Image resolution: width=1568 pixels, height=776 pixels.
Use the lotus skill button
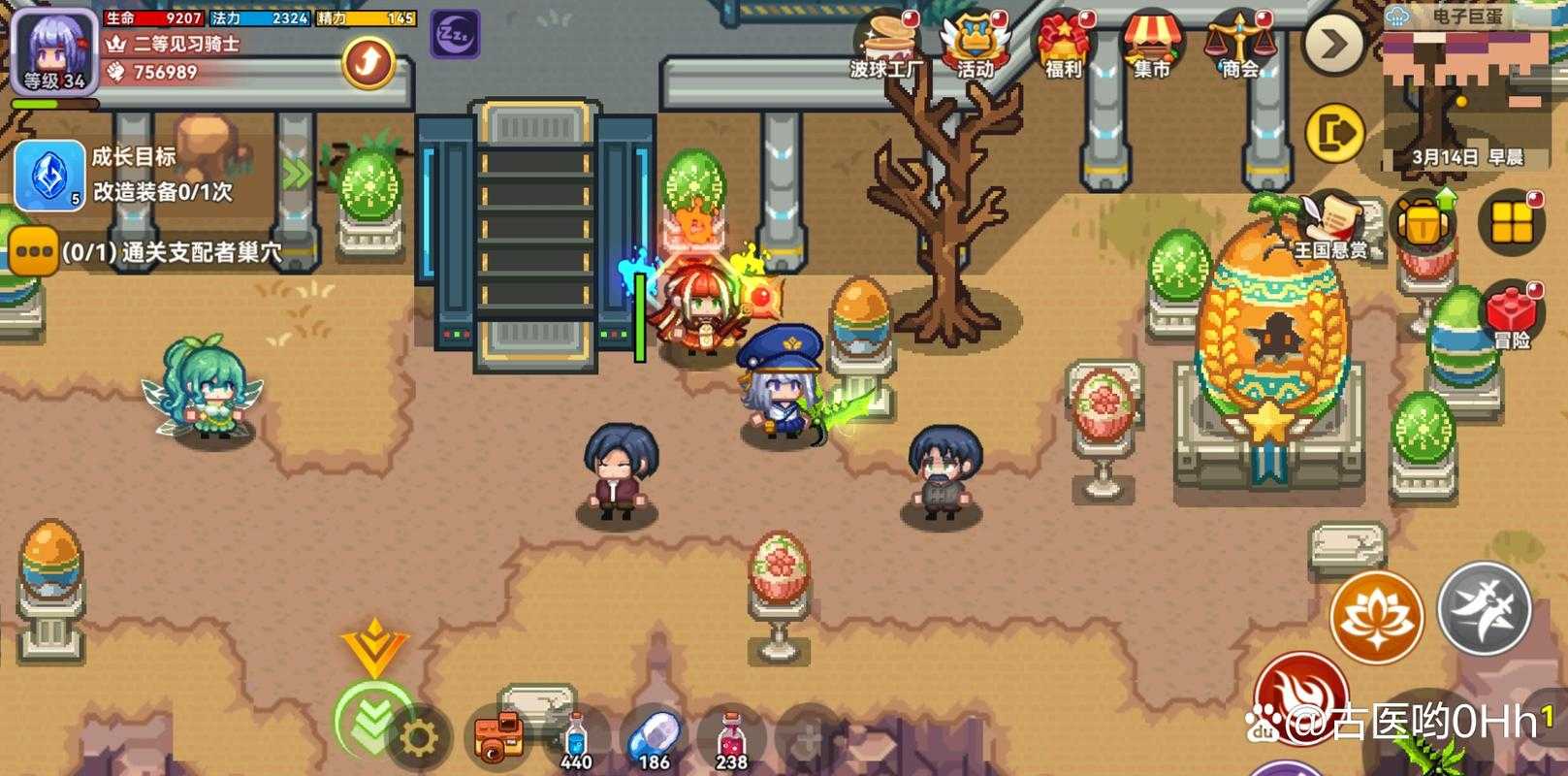pyautogui.click(x=1376, y=617)
